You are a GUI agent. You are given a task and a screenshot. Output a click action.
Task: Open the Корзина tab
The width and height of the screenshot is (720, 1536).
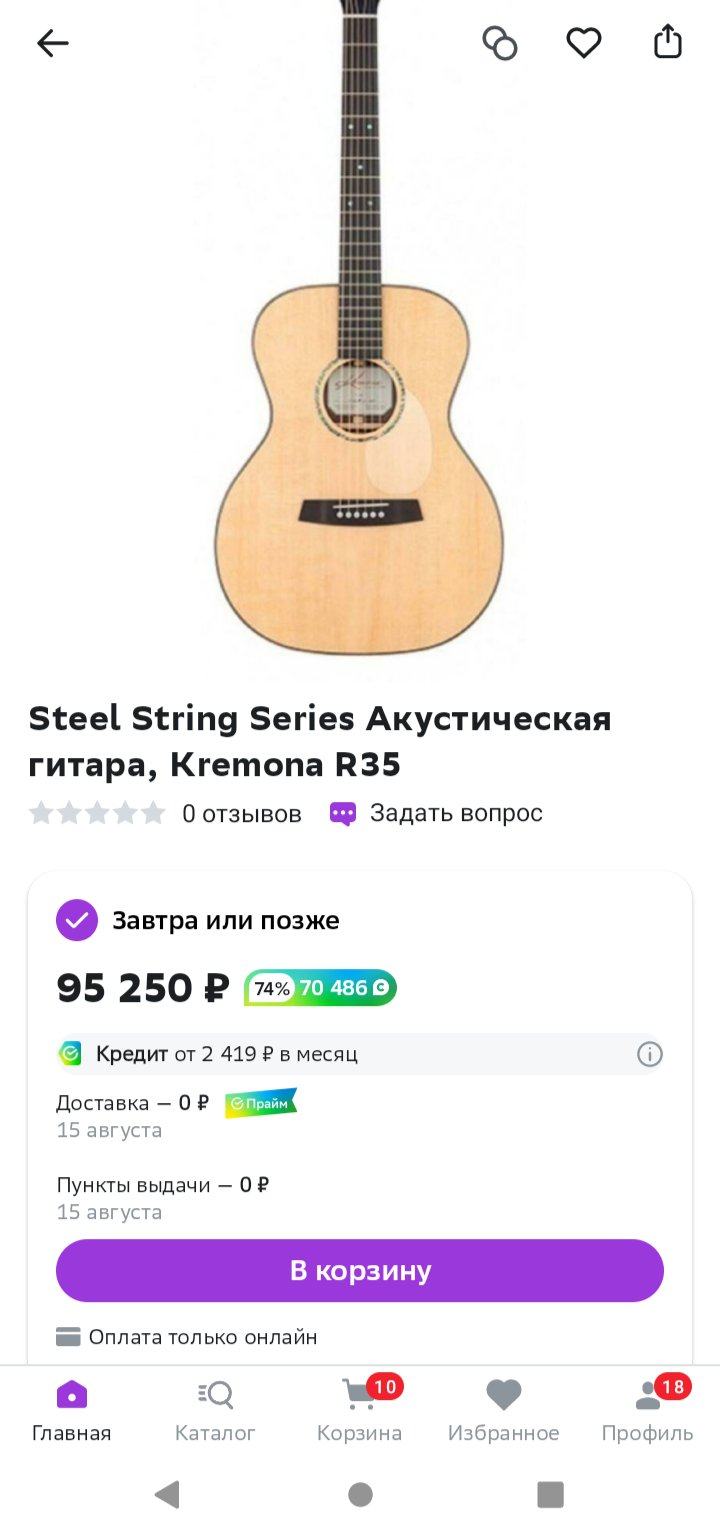(x=359, y=1410)
